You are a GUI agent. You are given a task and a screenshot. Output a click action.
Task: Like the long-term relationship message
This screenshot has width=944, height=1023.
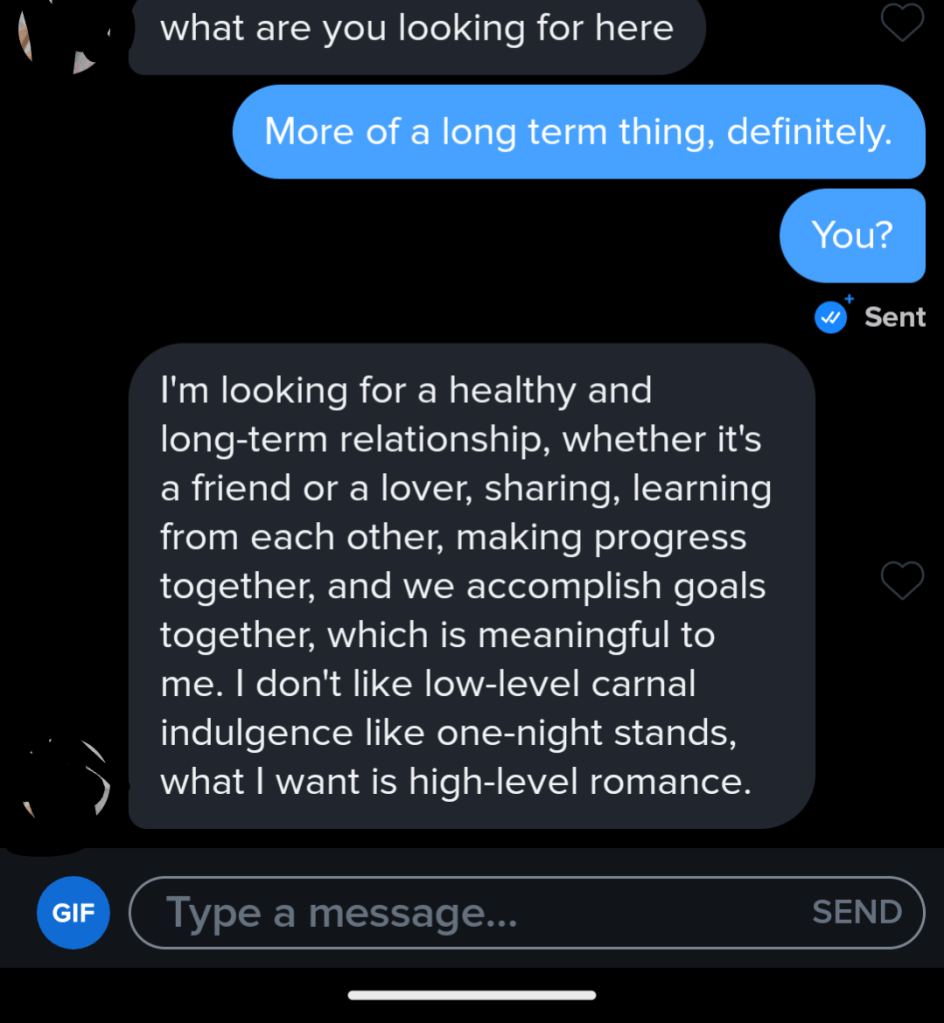[x=902, y=580]
